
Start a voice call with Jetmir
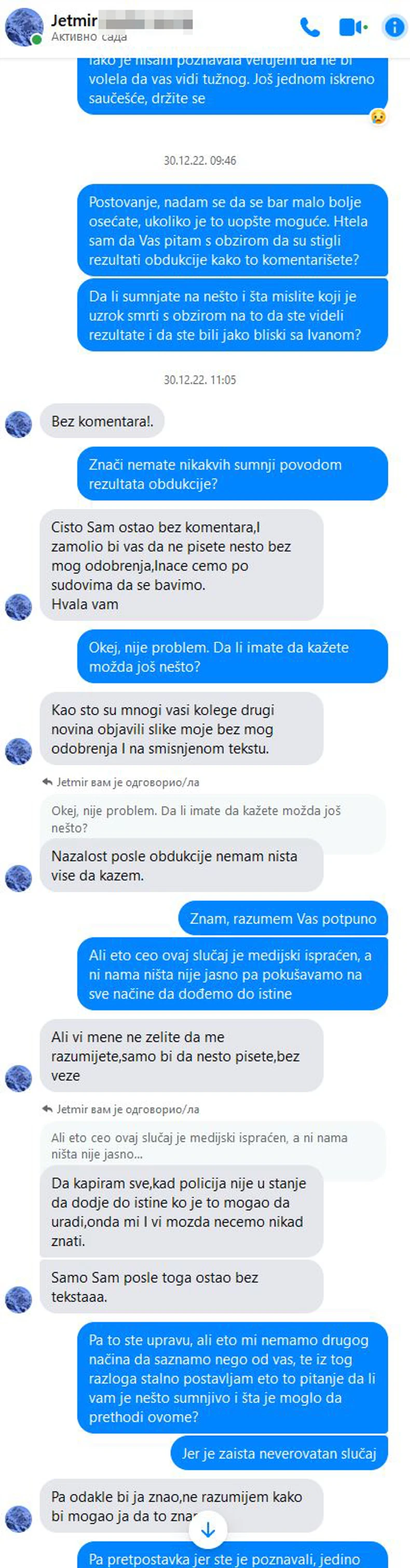coord(310,27)
